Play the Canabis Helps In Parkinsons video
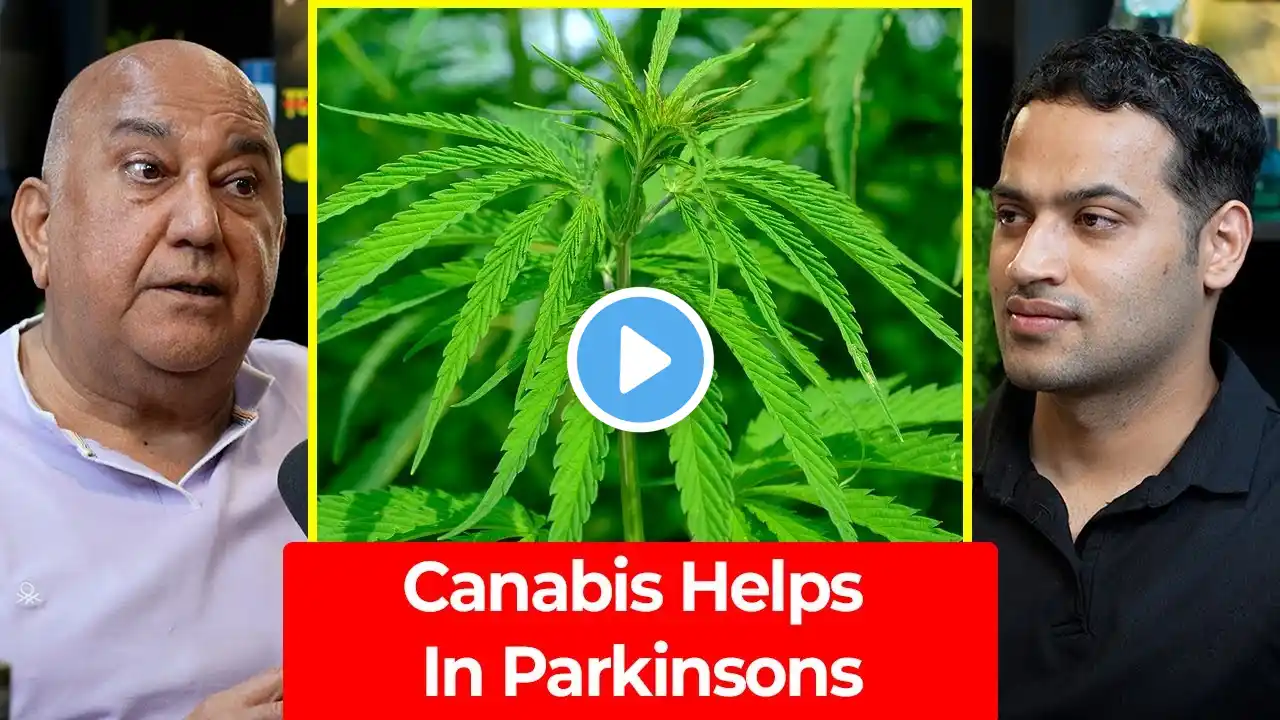 [640, 360]
